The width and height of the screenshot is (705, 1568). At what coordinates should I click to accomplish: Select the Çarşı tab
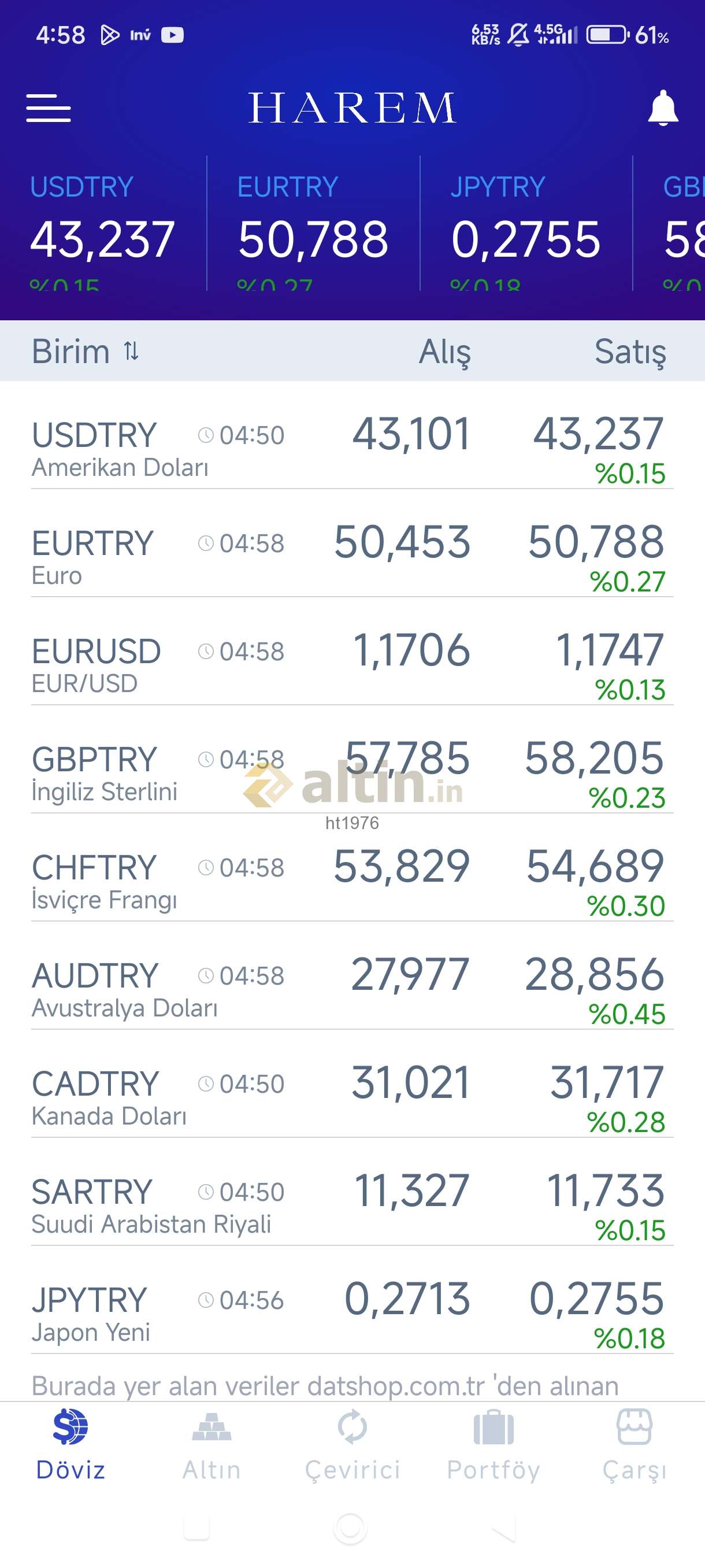[634, 1445]
